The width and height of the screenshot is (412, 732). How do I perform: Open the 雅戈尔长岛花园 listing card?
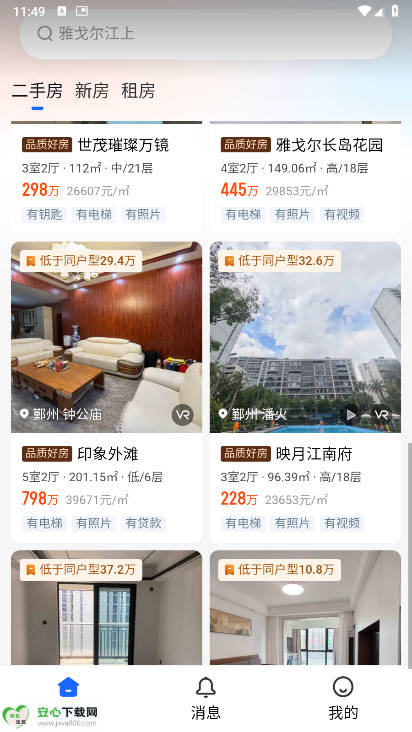click(305, 178)
